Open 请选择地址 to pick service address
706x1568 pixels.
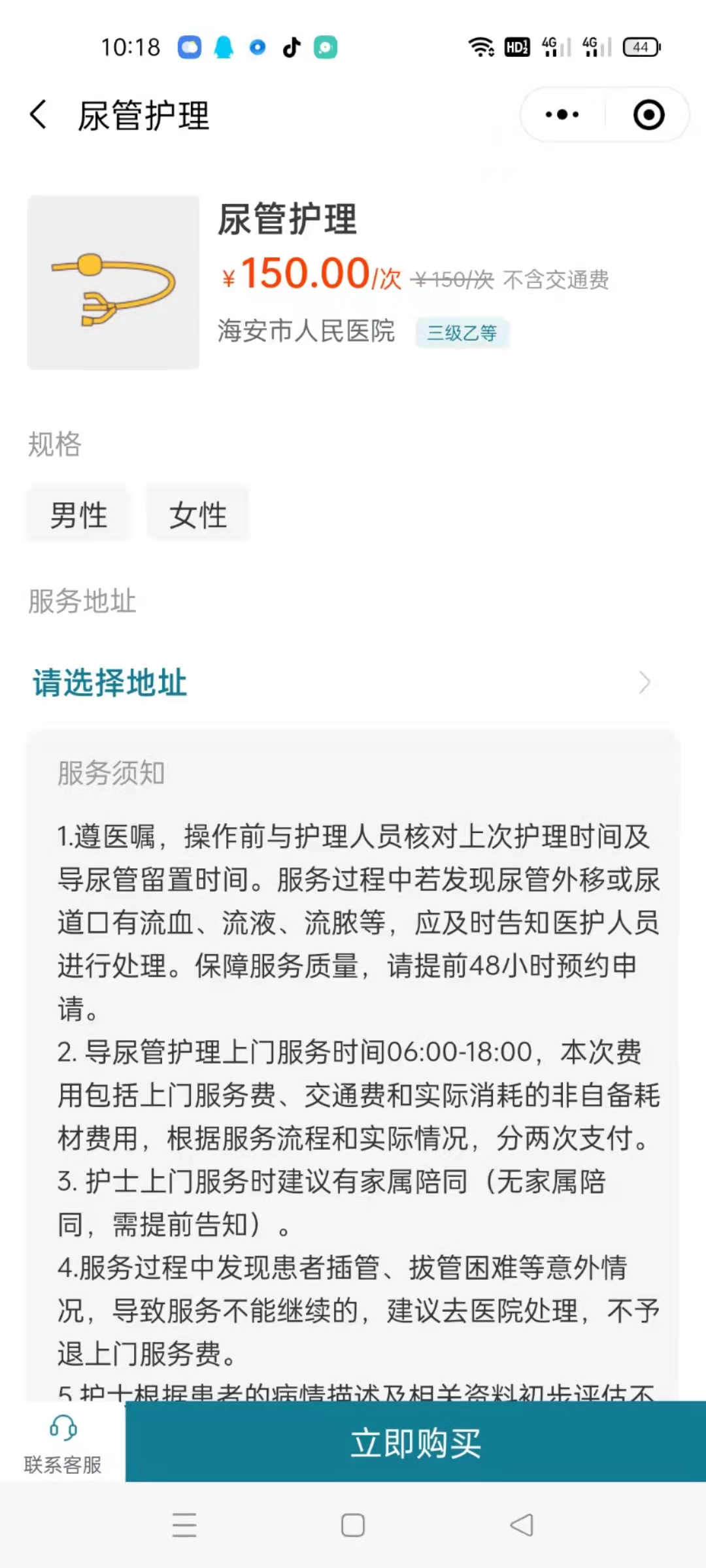(340, 682)
